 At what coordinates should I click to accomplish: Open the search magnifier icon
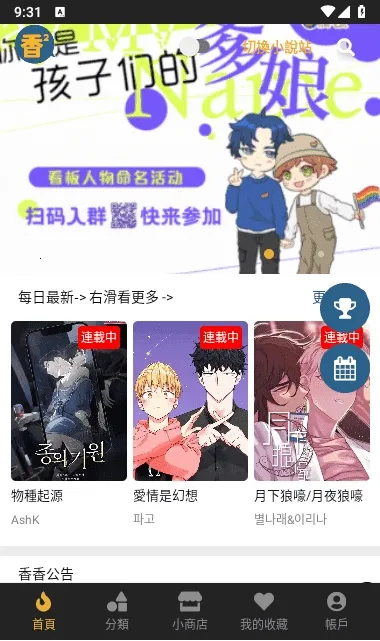pyautogui.click(x=346, y=47)
